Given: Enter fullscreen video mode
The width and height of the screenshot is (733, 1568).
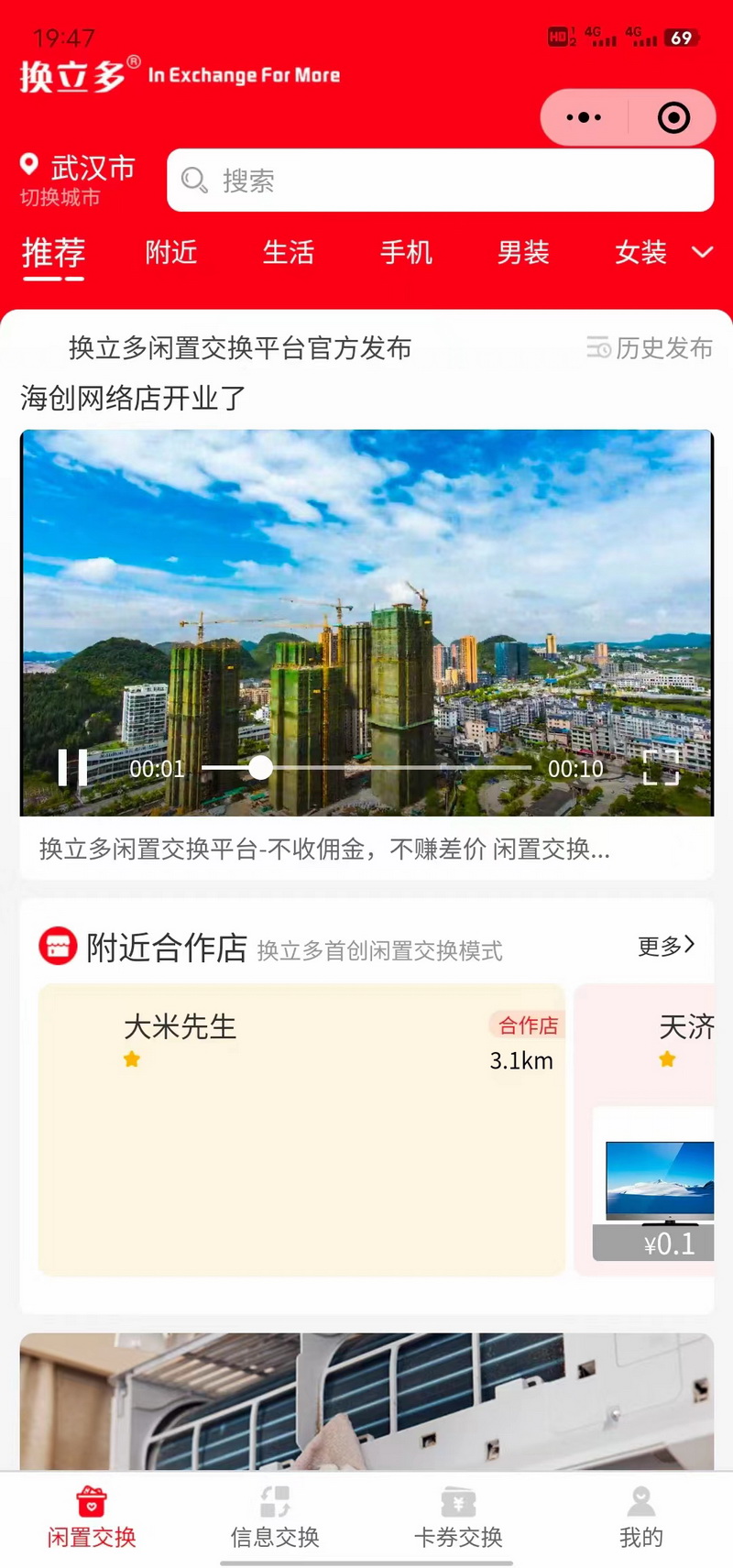Looking at the screenshot, I should click(x=661, y=767).
